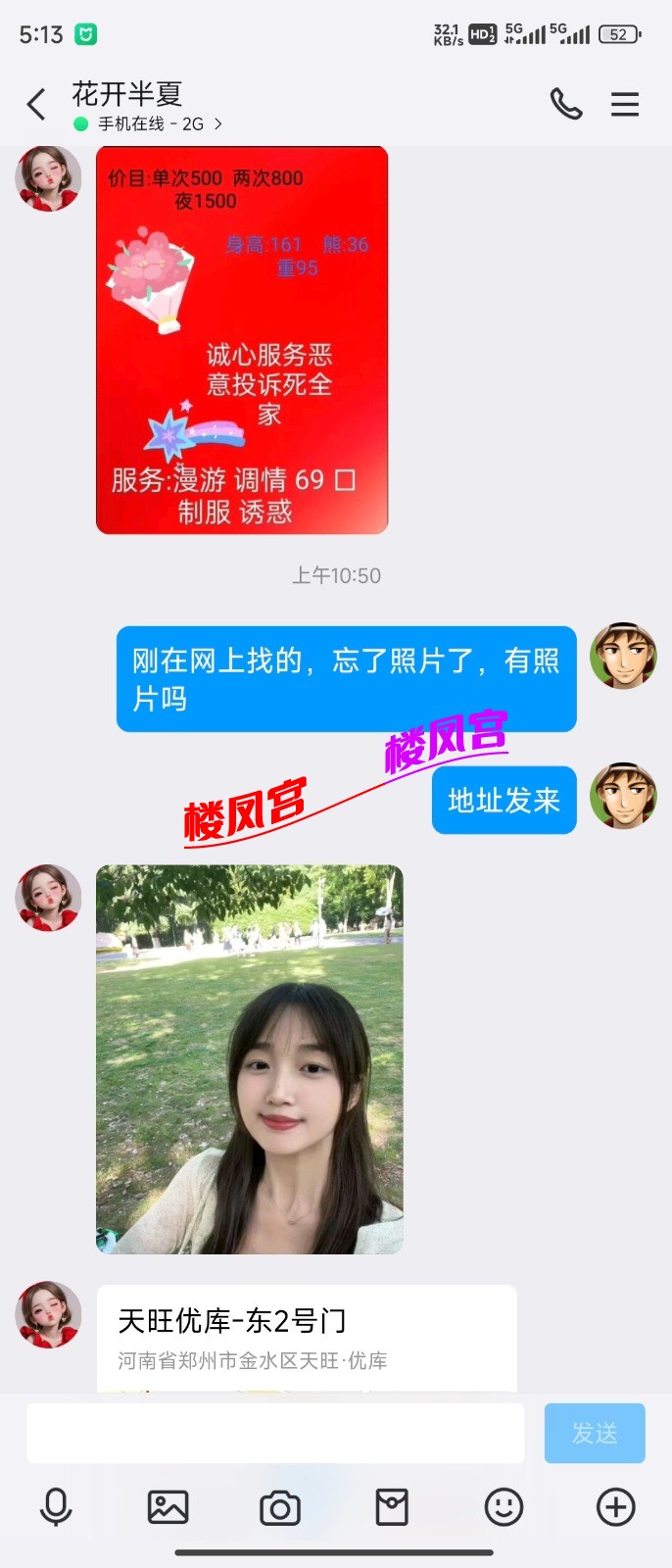Go back to the chat list
Image resolution: width=672 pixels, height=1568 pixels.
36,104
